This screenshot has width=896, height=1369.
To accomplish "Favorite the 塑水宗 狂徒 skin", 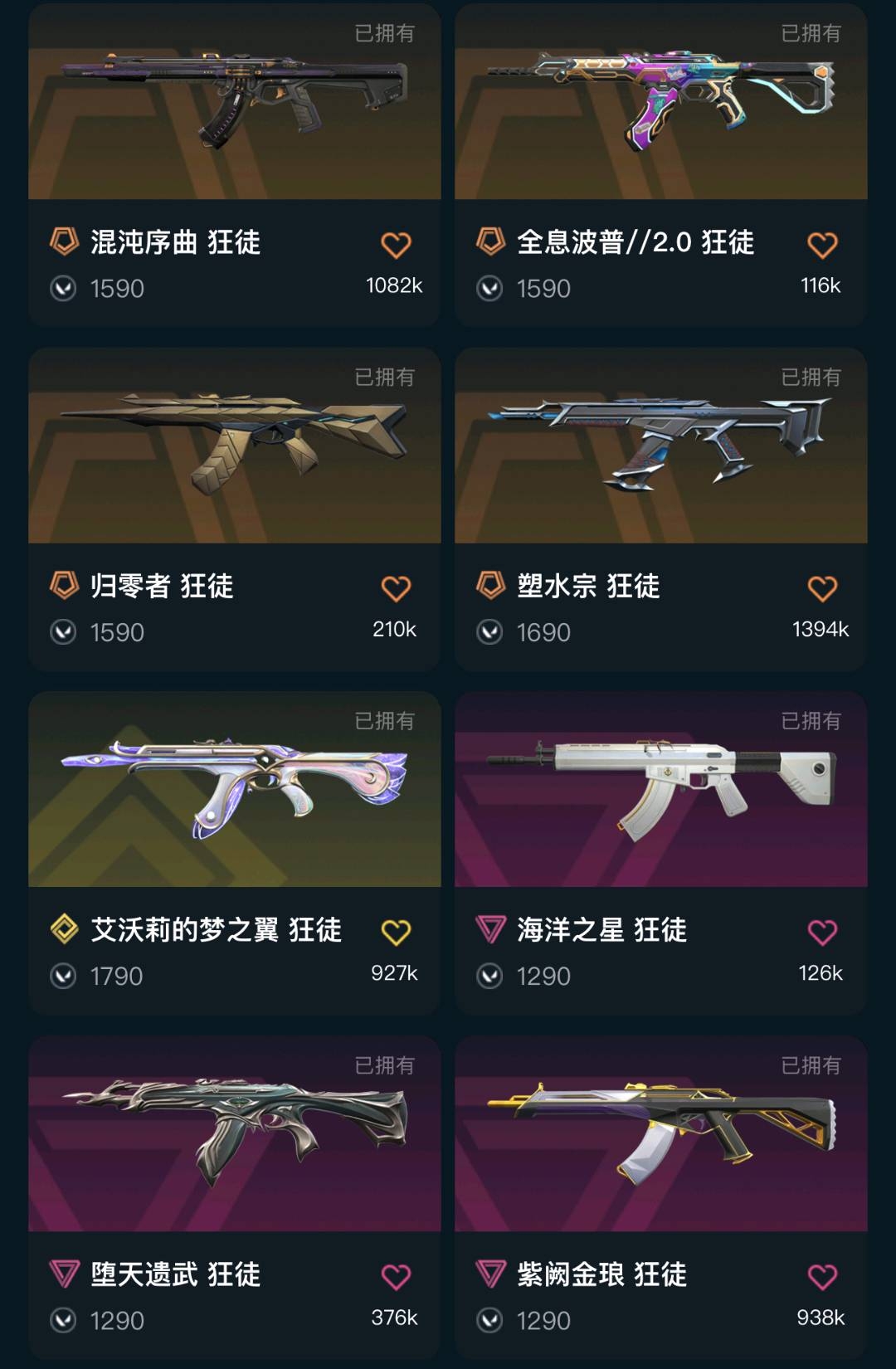I will click(822, 589).
